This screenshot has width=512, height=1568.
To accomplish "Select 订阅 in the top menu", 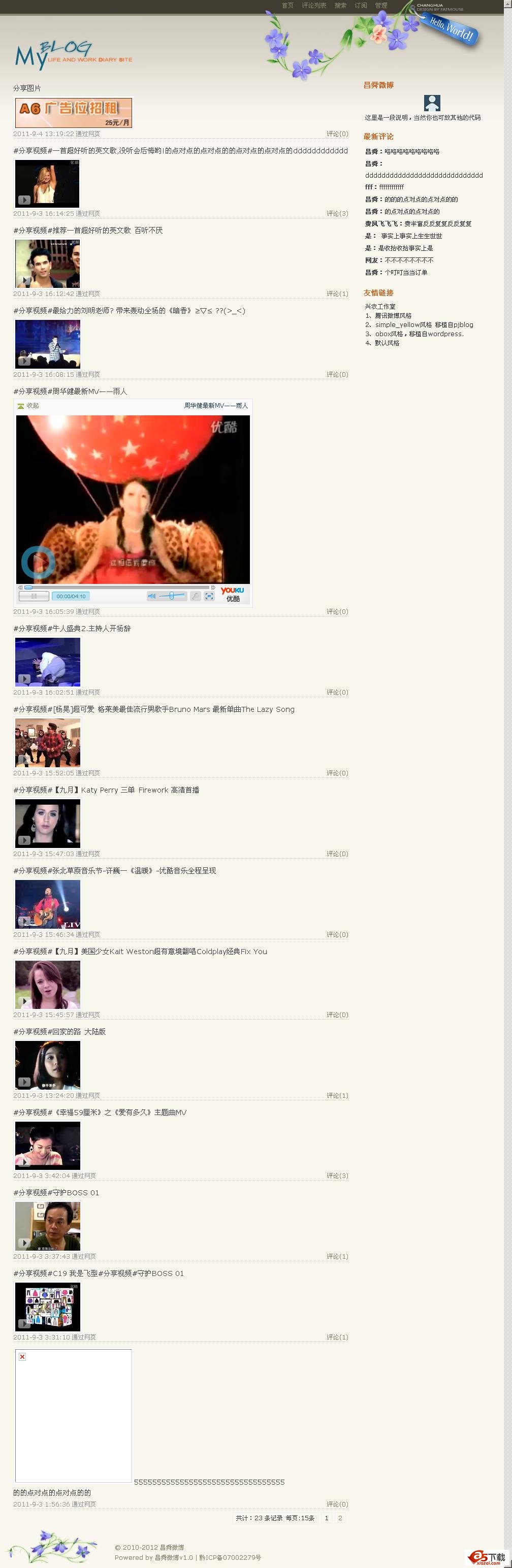I will tap(361, 6).
